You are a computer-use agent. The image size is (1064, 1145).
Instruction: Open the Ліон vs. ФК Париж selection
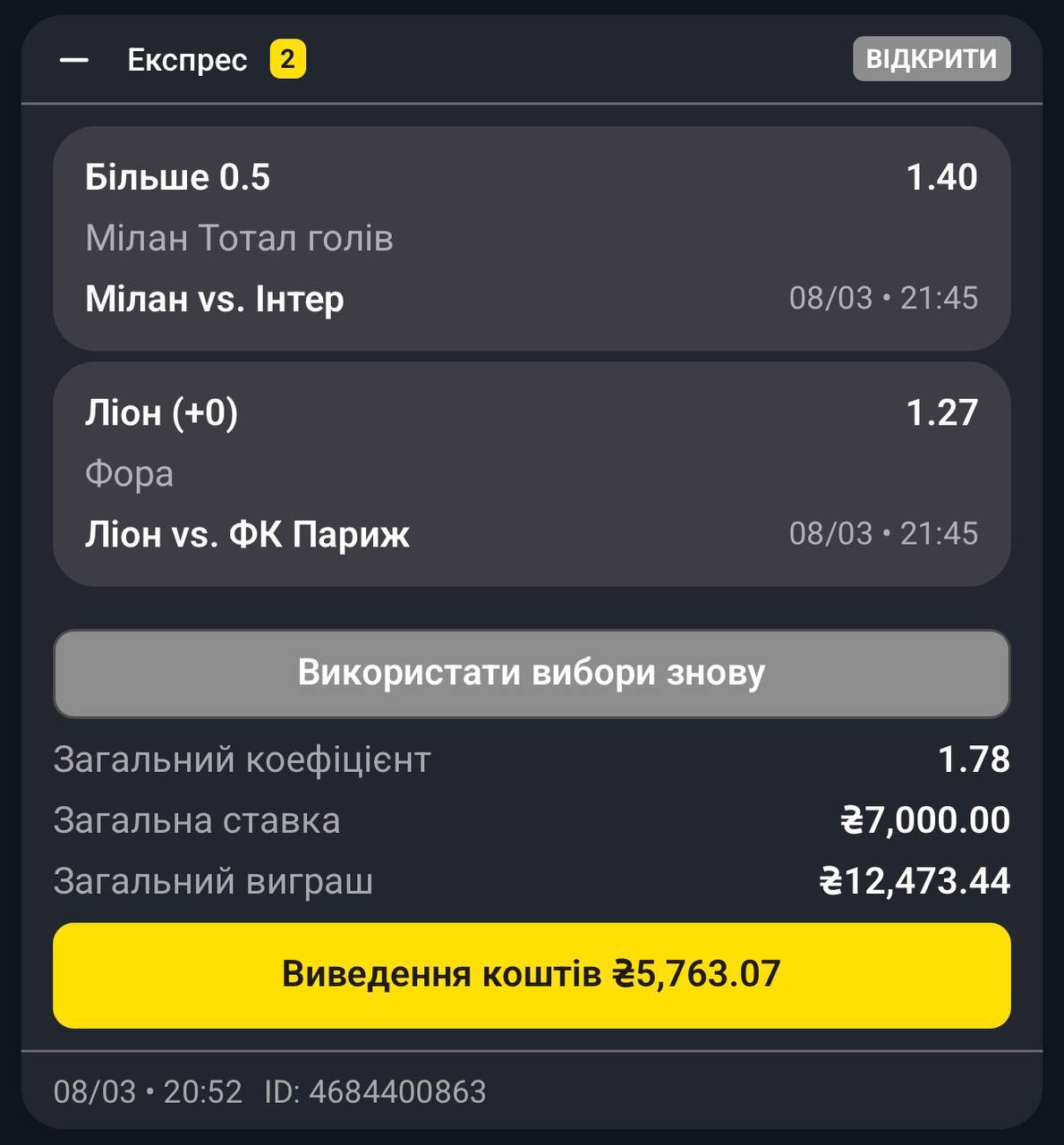pos(531,473)
